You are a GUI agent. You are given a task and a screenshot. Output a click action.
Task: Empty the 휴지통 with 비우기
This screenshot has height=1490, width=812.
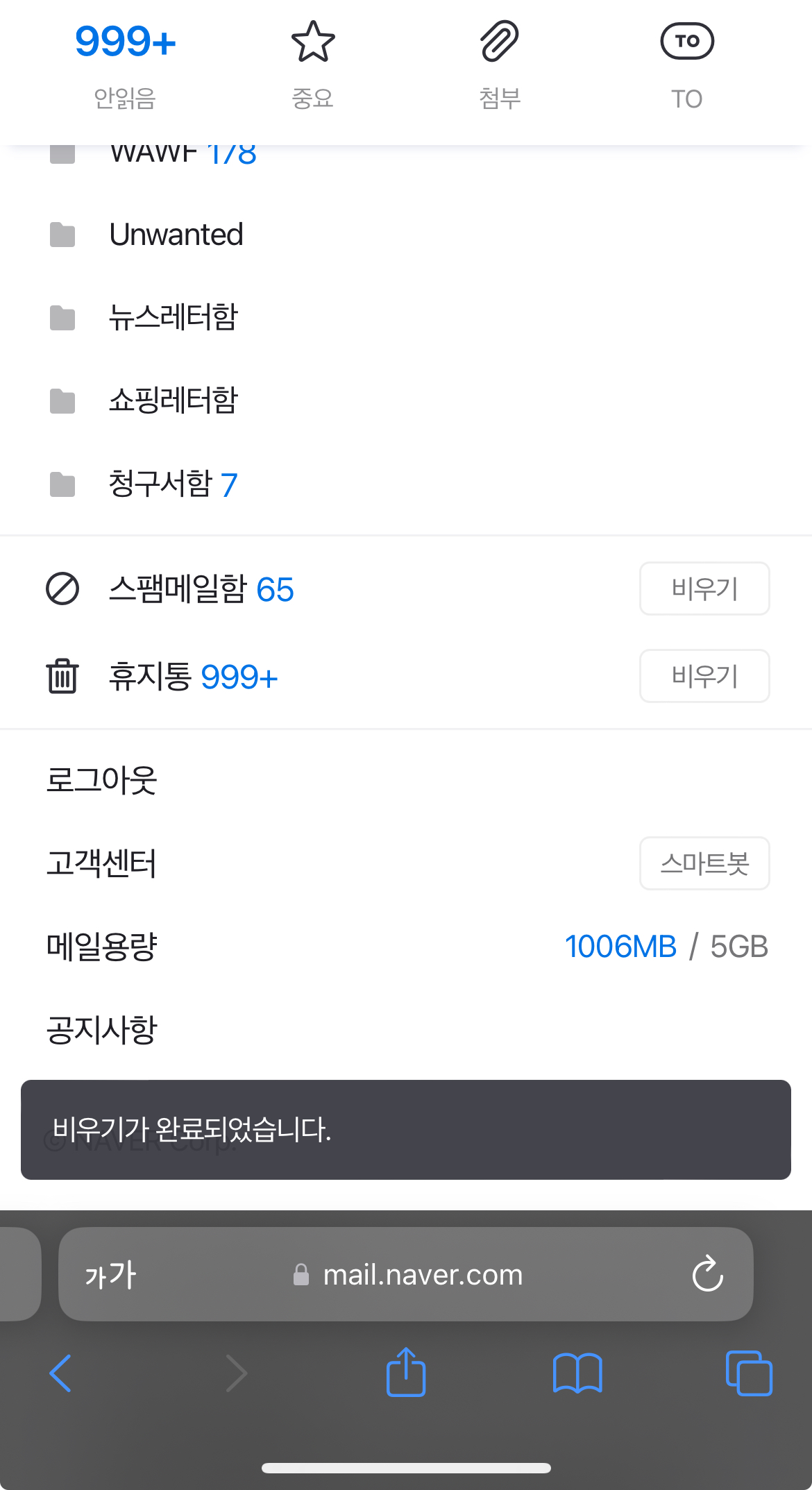704,677
